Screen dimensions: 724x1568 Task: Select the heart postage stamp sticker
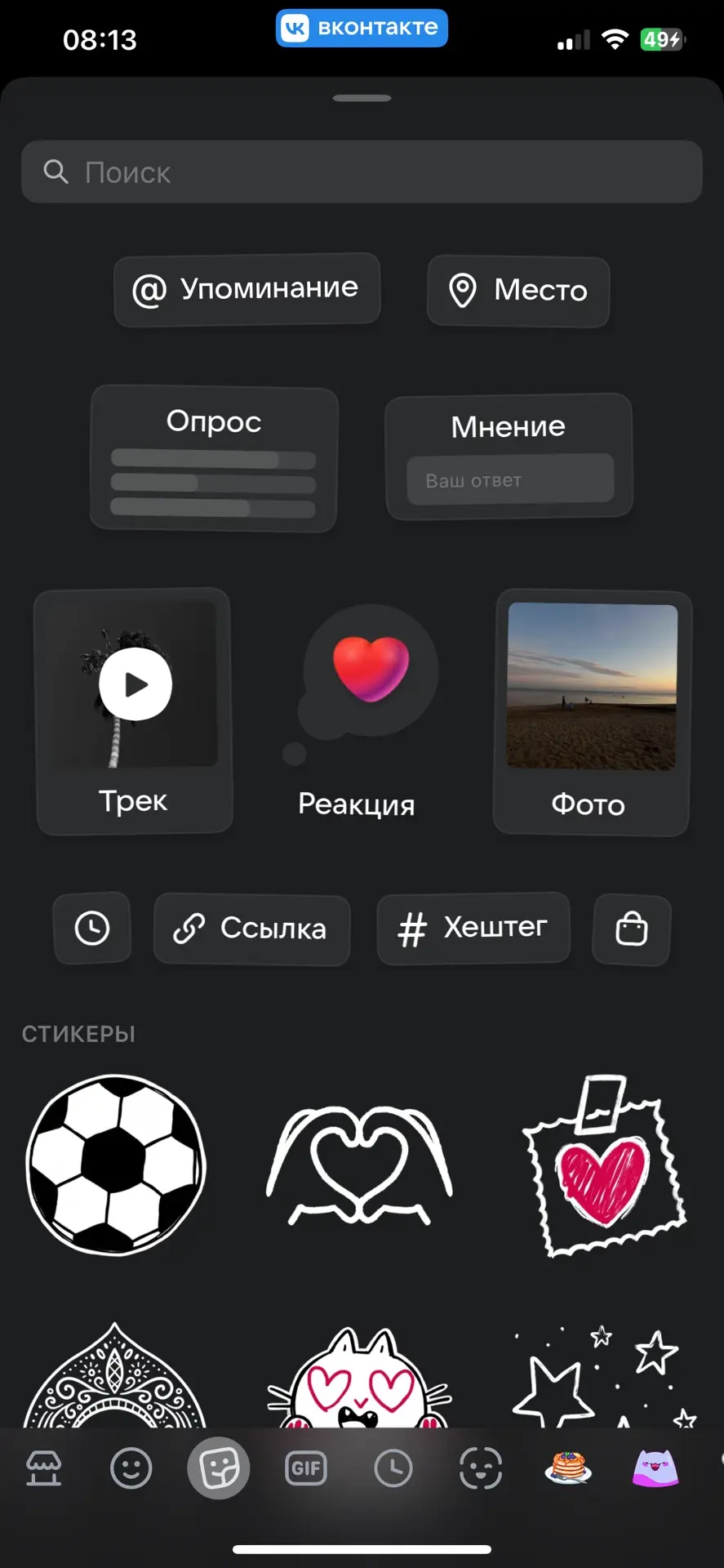coord(604,1165)
